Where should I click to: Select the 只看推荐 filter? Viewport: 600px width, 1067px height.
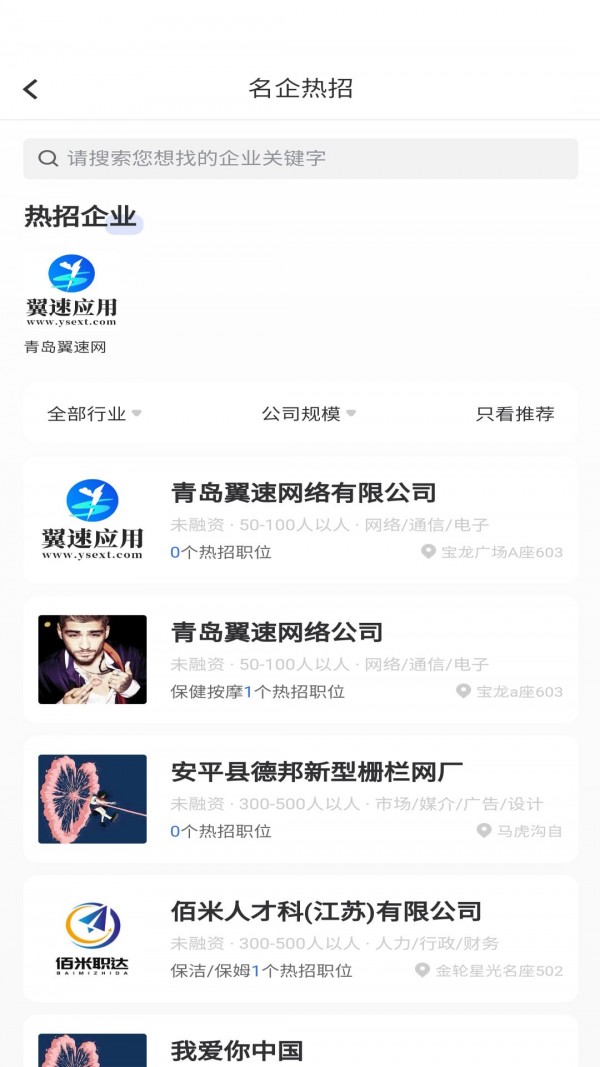click(514, 414)
